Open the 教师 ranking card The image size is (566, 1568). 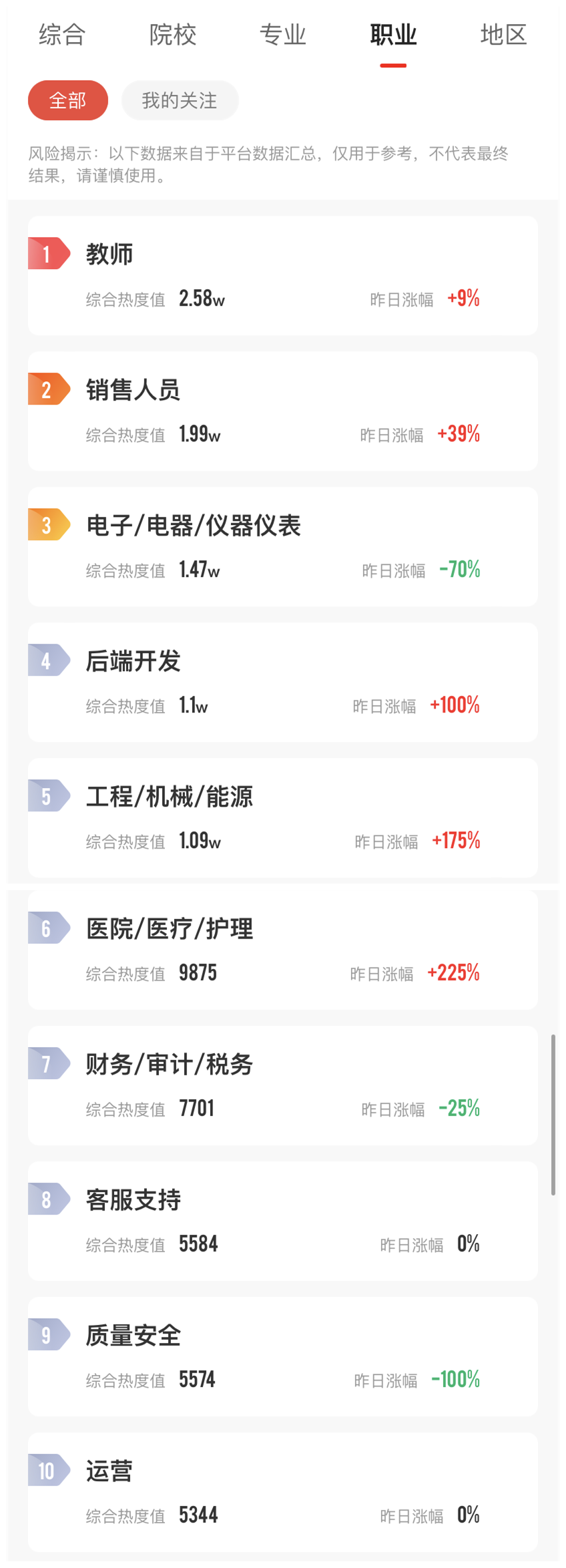[x=283, y=275]
